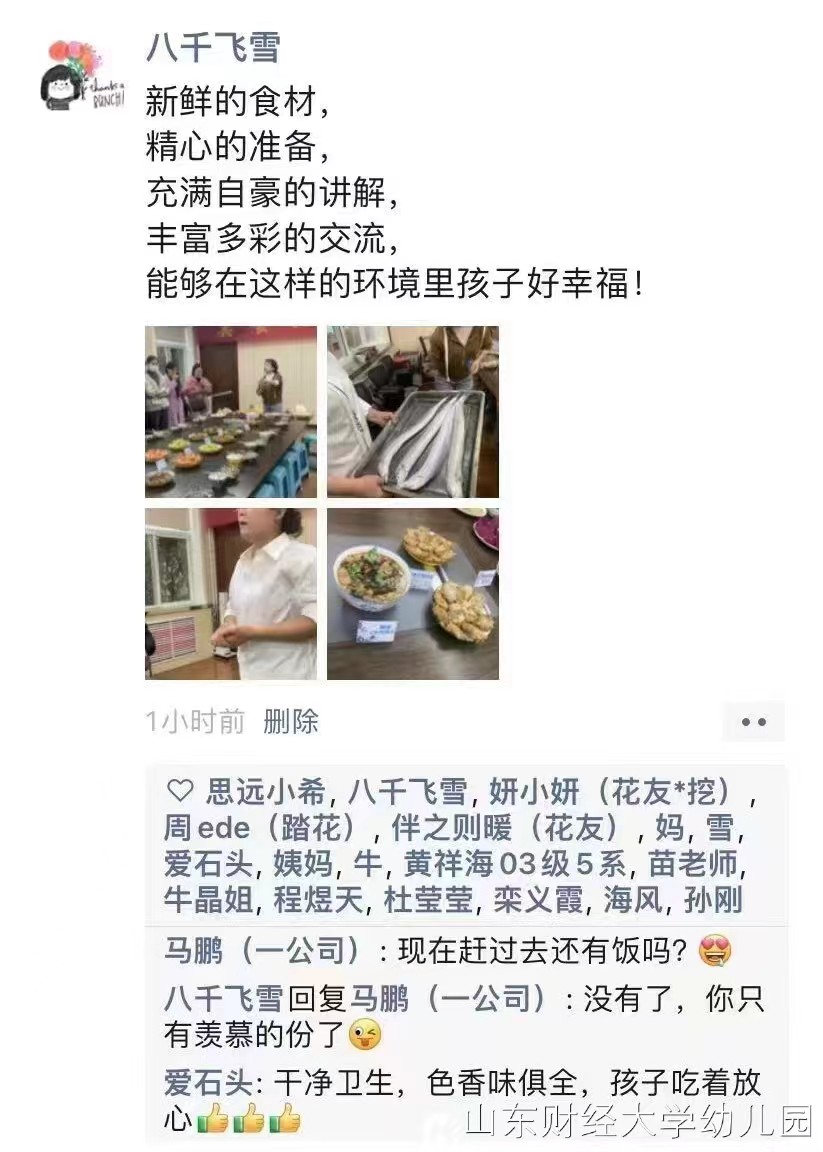The image size is (823, 1152).
Task: Tap the username 八千飞雪 at the top
Action: coord(213,47)
